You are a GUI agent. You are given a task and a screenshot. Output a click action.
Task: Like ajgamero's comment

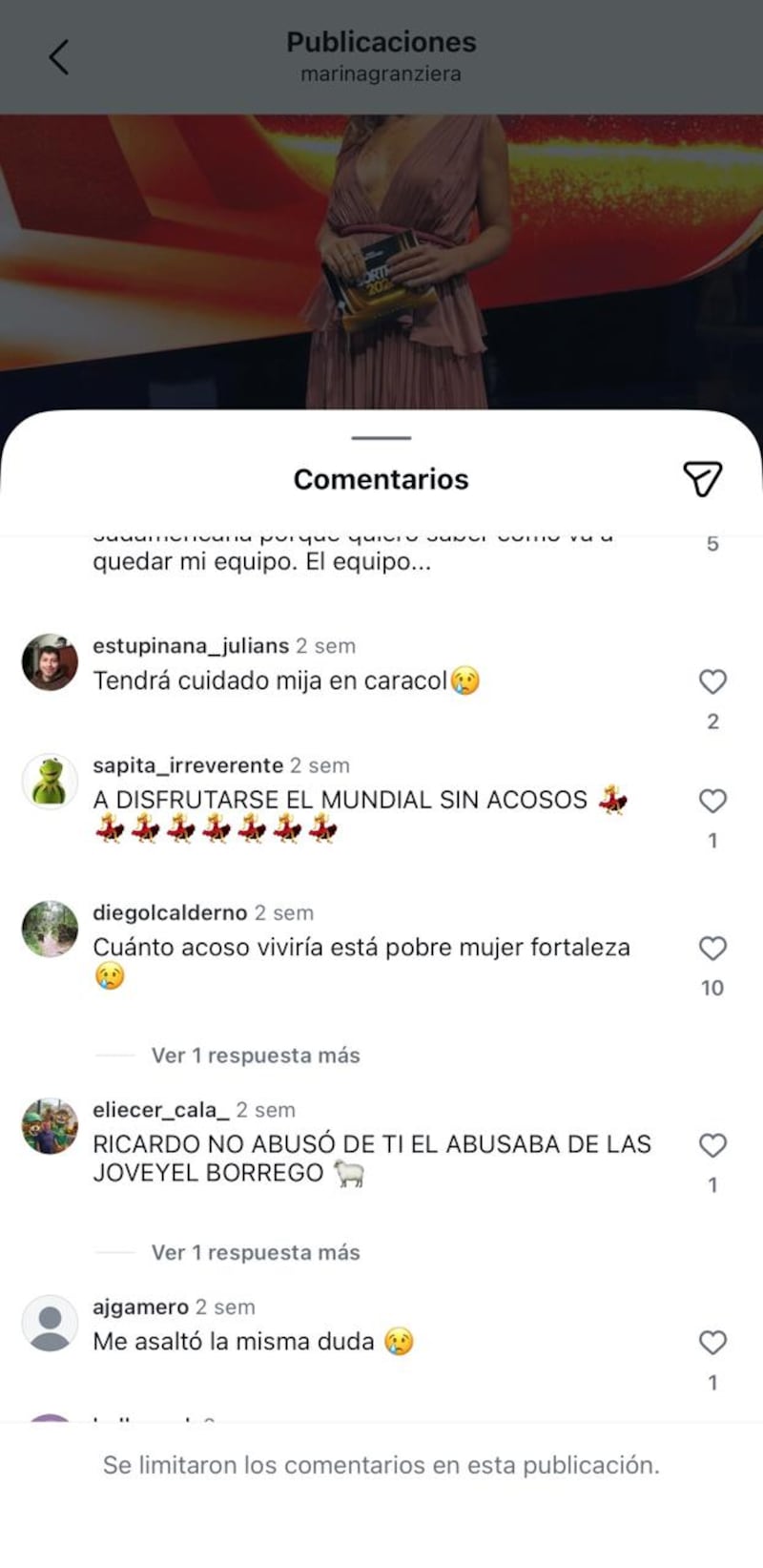[711, 1343]
